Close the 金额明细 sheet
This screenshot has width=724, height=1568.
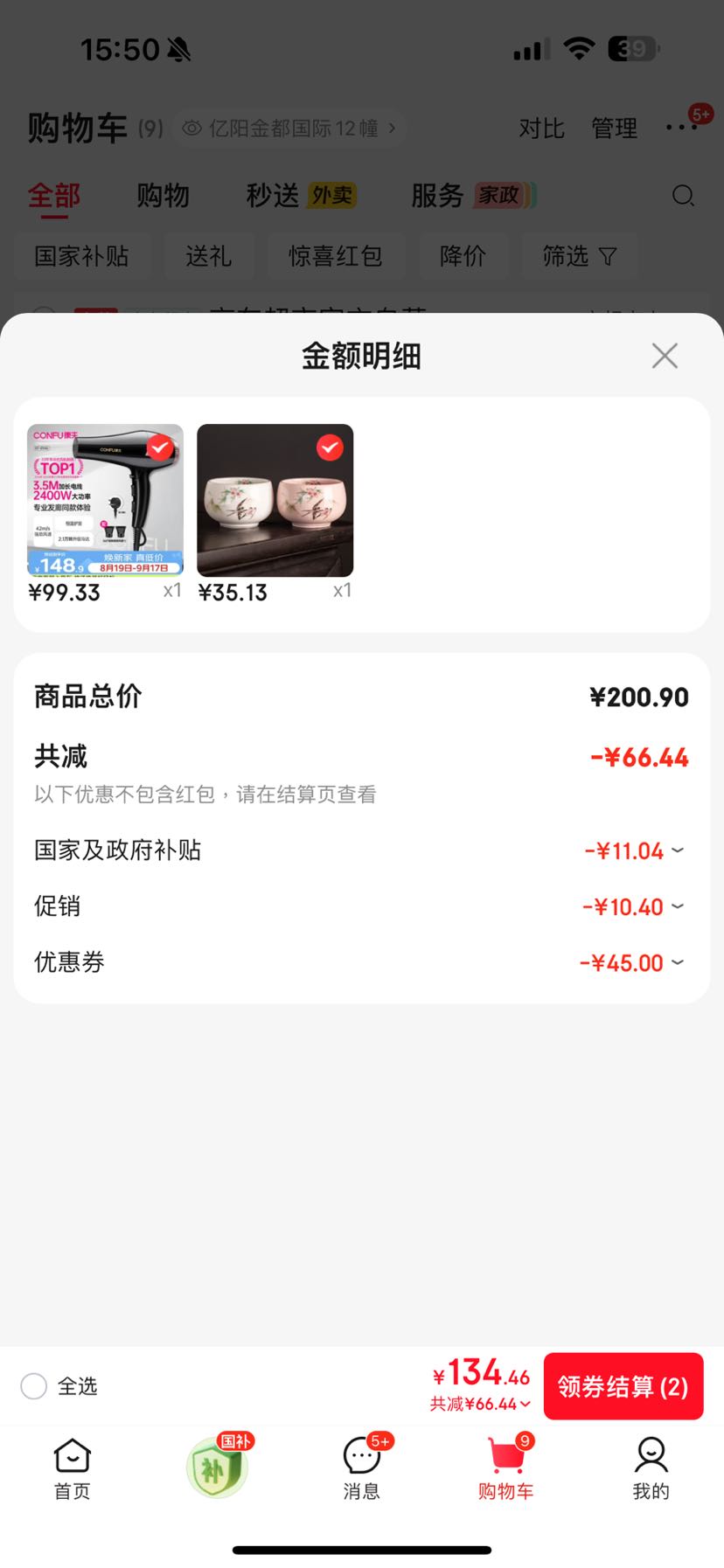tap(665, 356)
